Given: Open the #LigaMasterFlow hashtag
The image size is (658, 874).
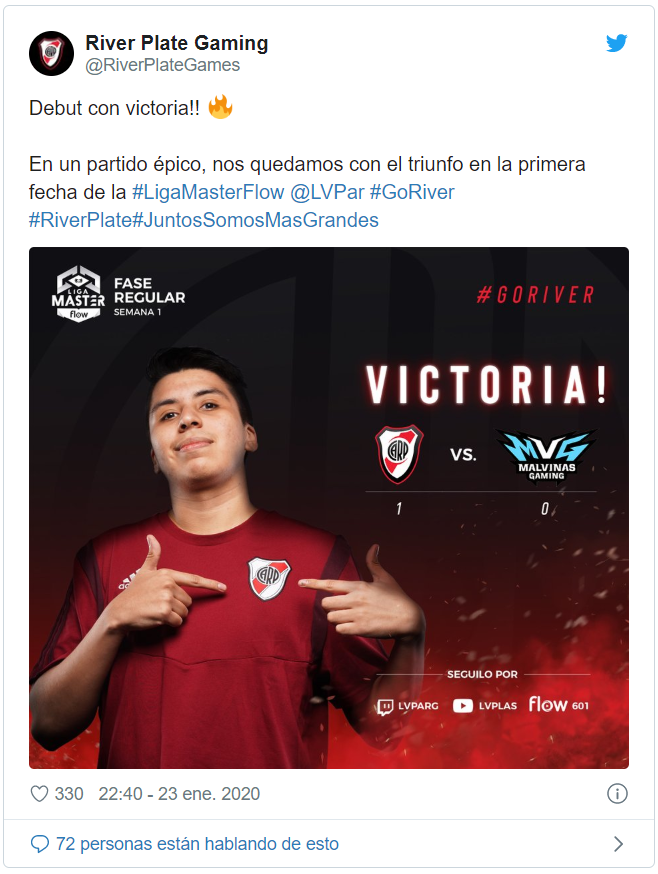Looking at the screenshot, I should coord(208,192).
